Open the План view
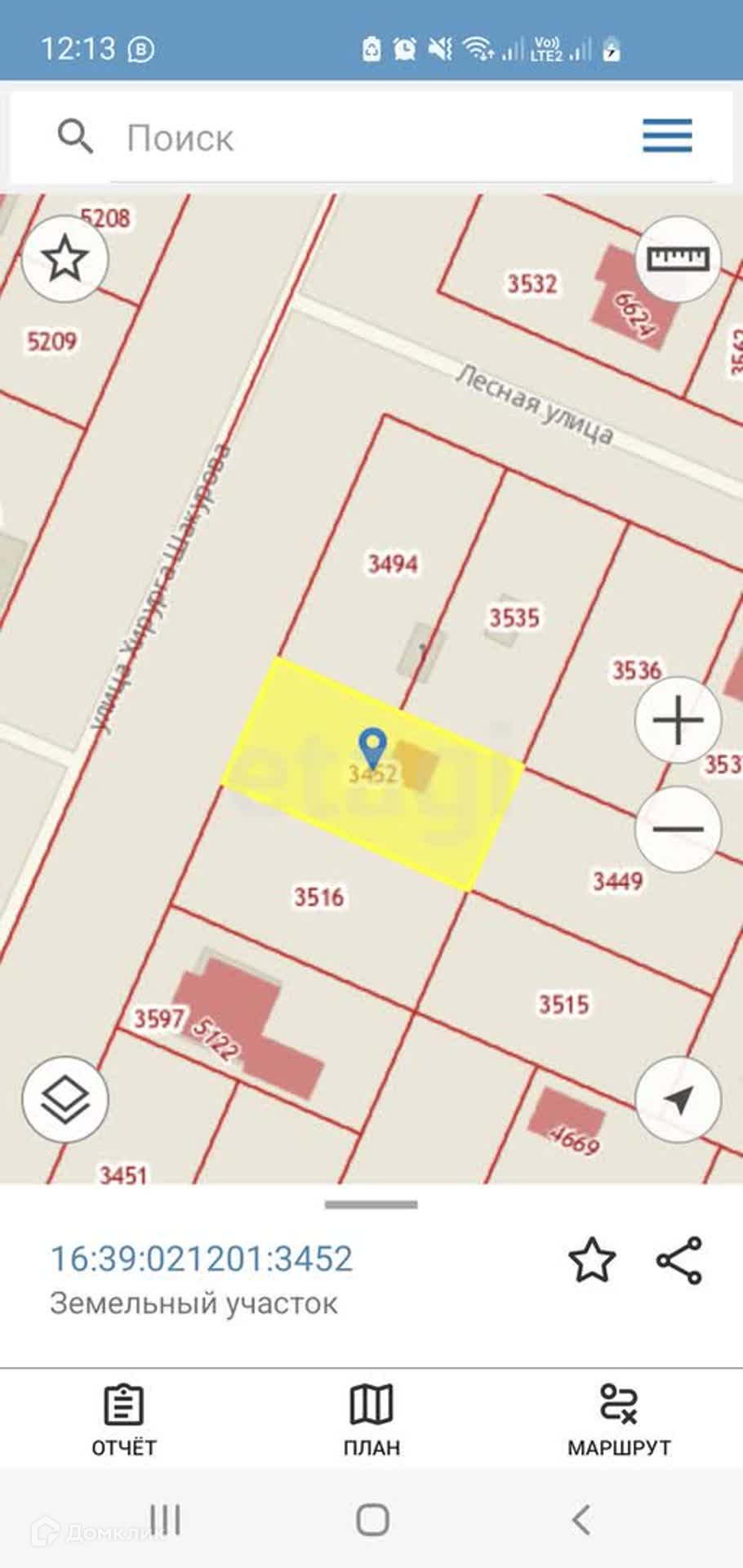Viewport: 743px width, 1568px height. point(371,1419)
